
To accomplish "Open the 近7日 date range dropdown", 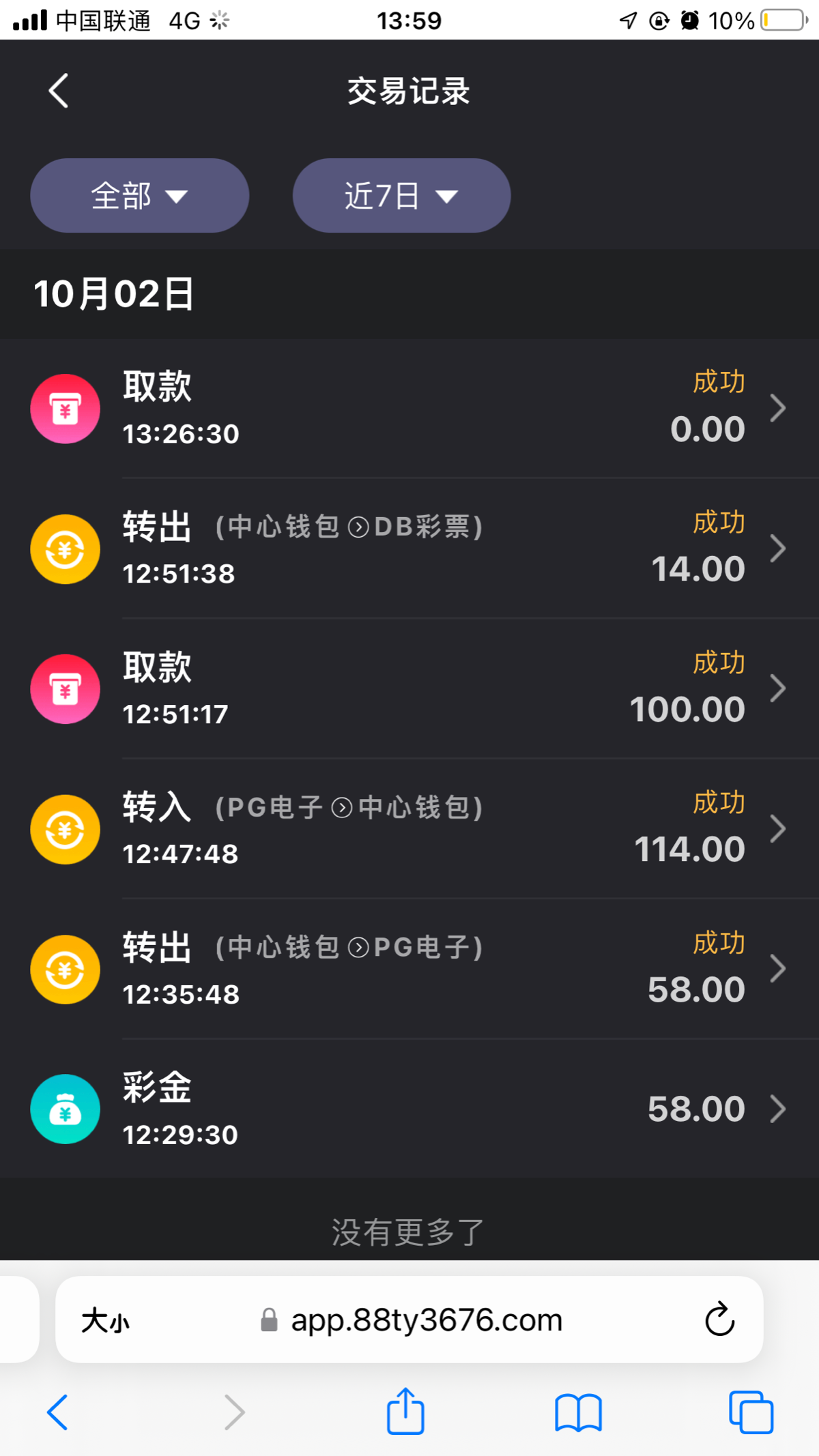I will pos(401,196).
